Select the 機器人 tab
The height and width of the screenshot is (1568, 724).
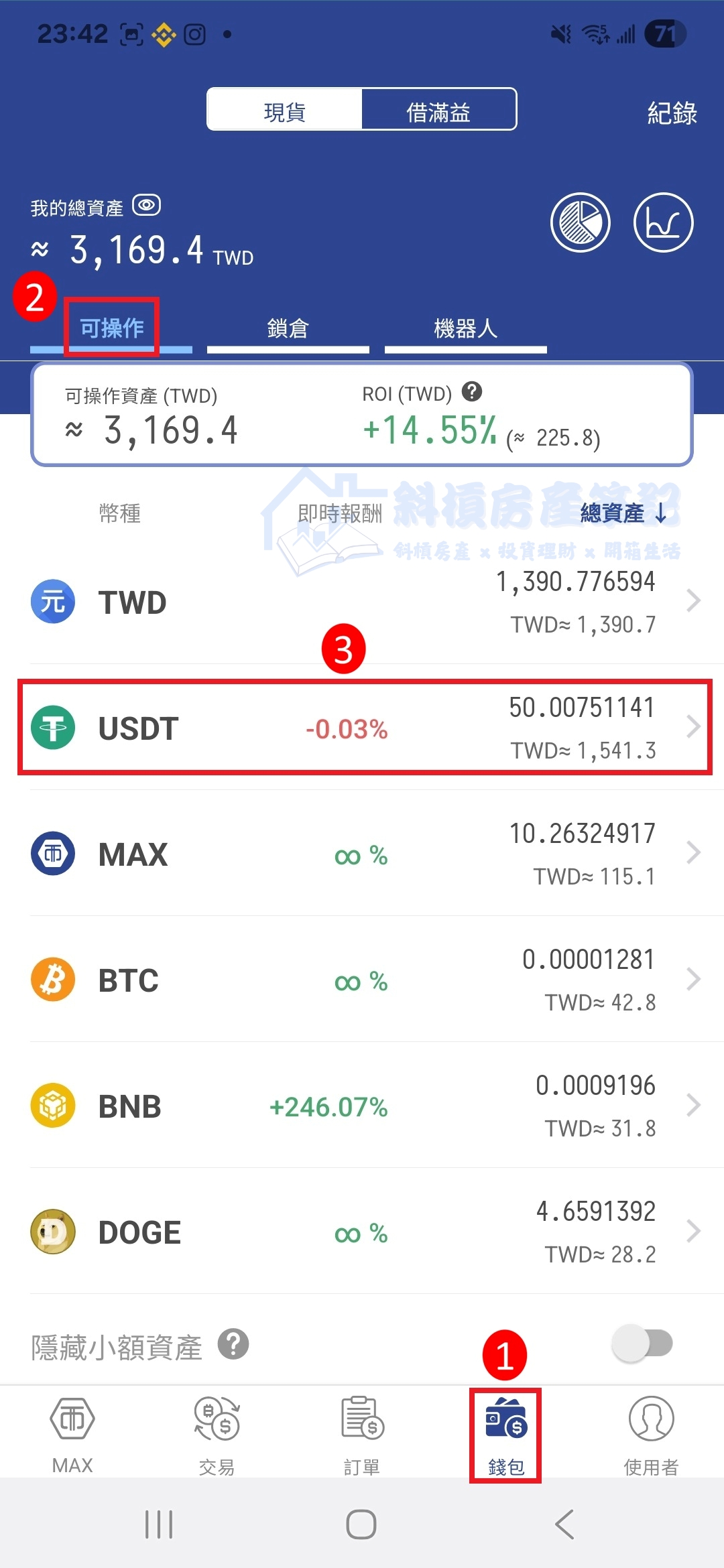click(465, 328)
